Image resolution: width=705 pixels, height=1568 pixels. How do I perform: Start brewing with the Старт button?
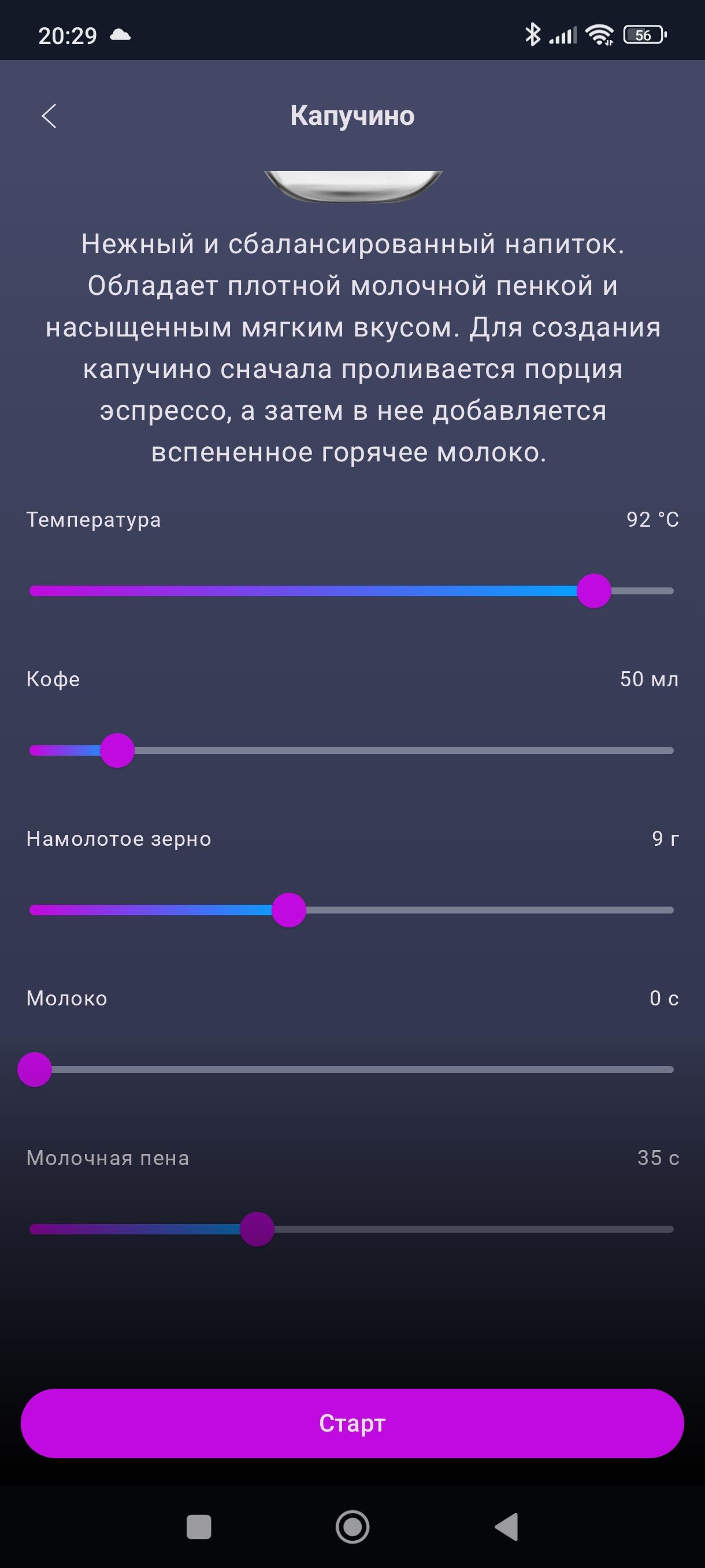tap(352, 1423)
